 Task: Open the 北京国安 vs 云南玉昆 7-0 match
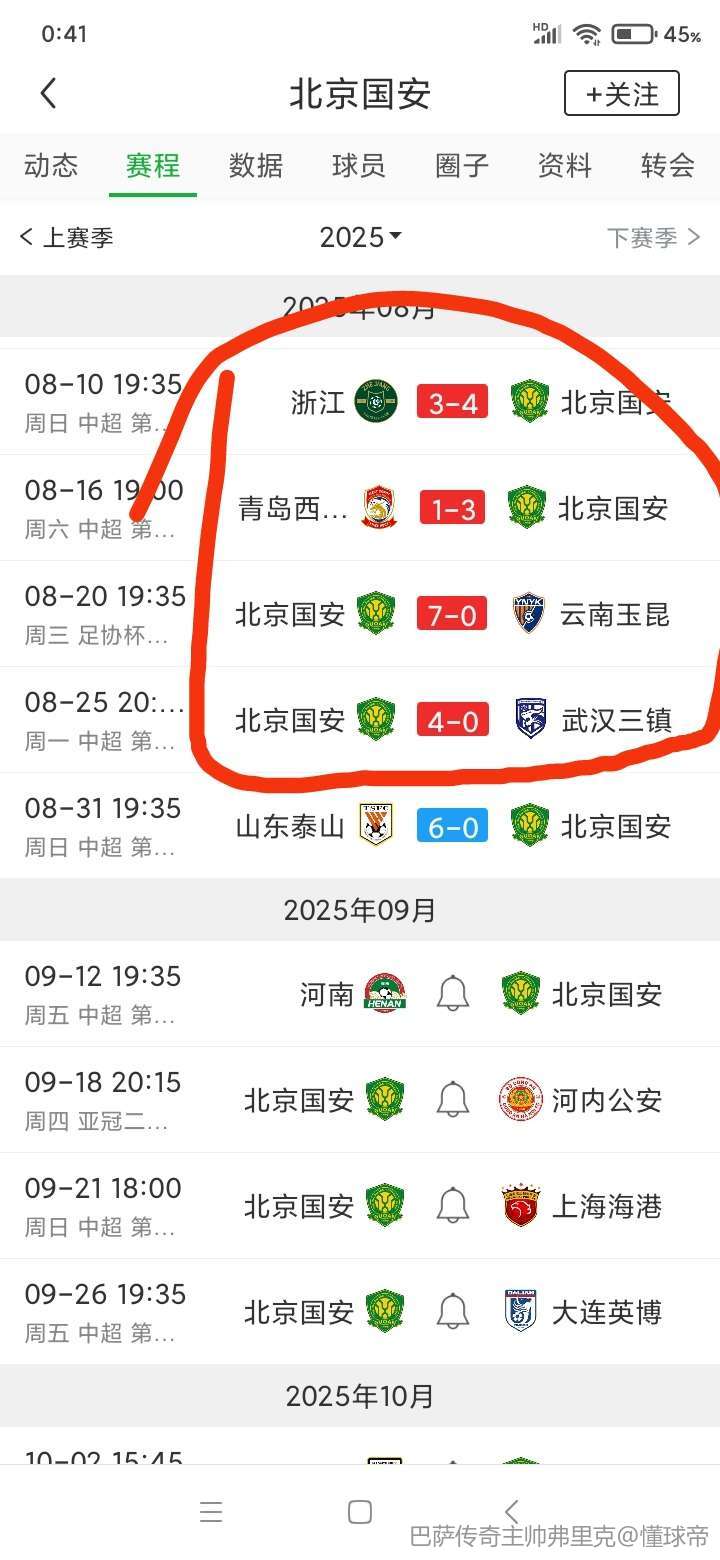click(x=452, y=615)
